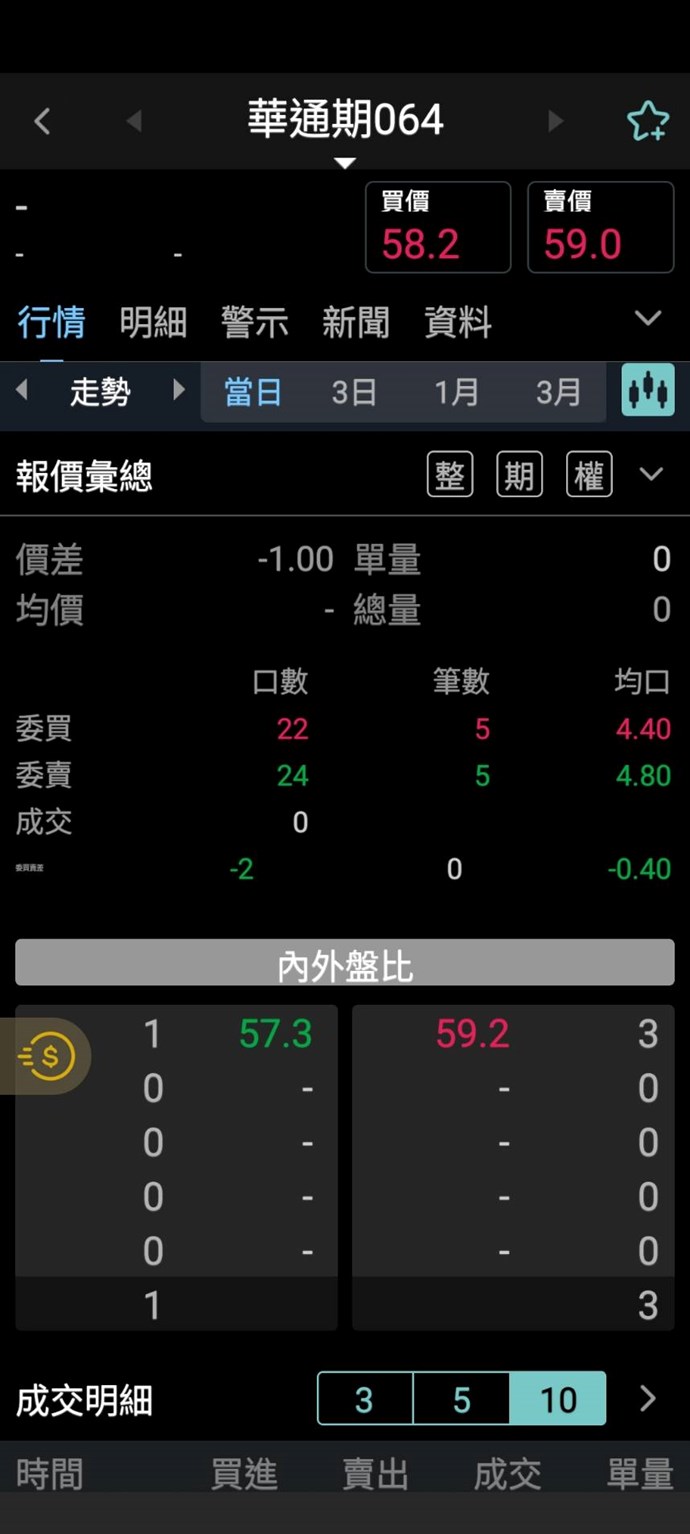Expand the tab list chevron beside 資料
Screen dimensions: 690x1534
click(x=648, y=319)
